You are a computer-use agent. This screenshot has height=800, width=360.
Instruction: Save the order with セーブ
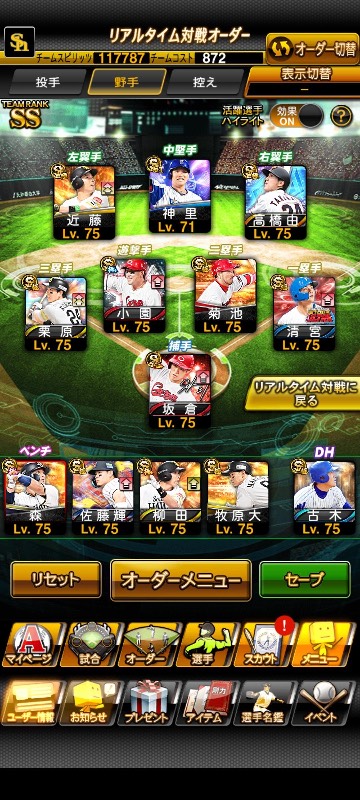click(305, 580)
